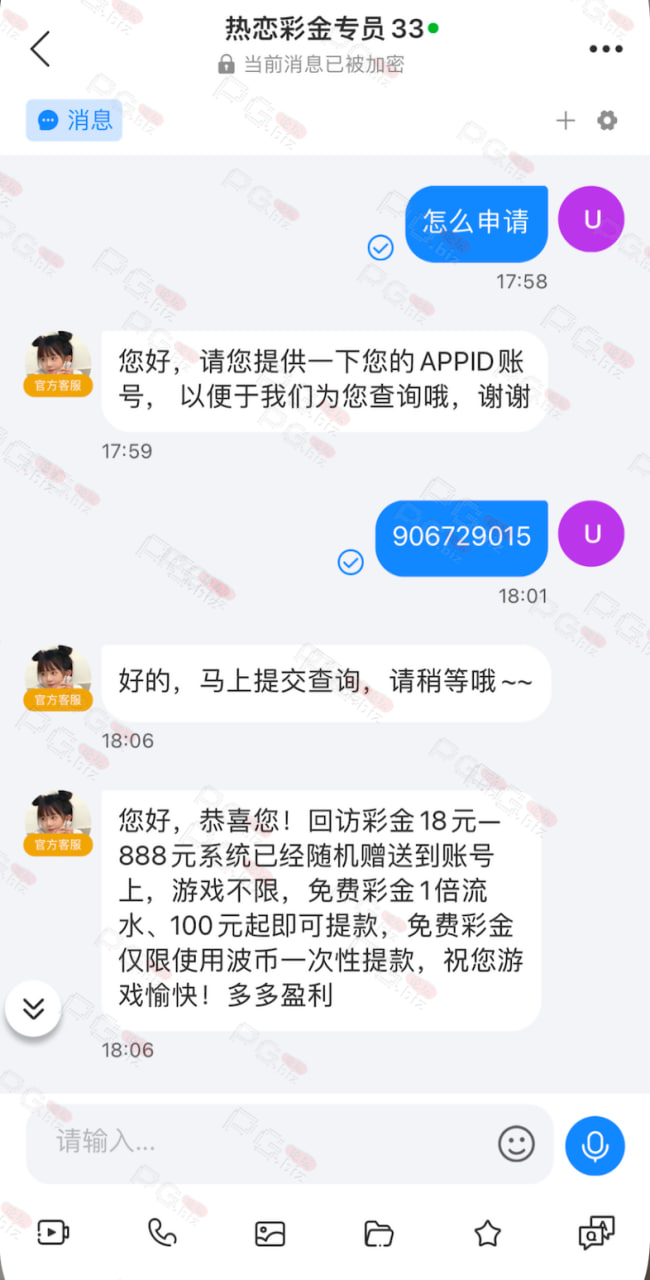Jump to latest messages with down arrows

click(34, 1009)
